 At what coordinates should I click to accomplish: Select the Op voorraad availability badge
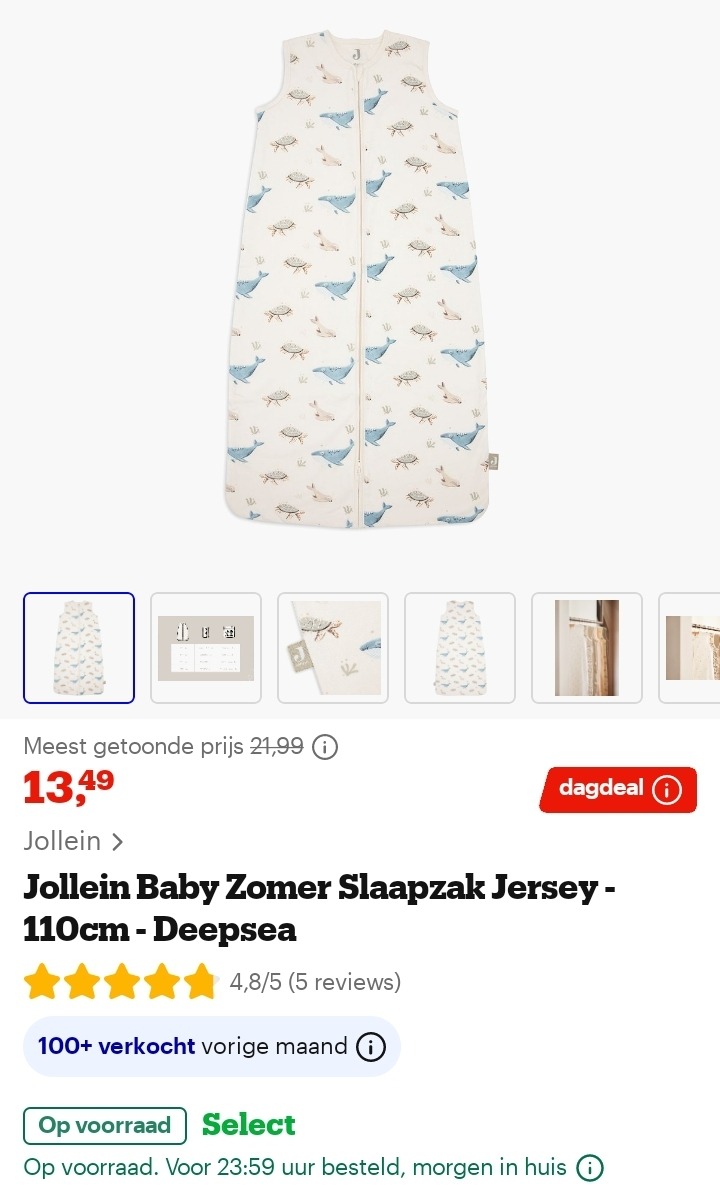point(104,1125)
